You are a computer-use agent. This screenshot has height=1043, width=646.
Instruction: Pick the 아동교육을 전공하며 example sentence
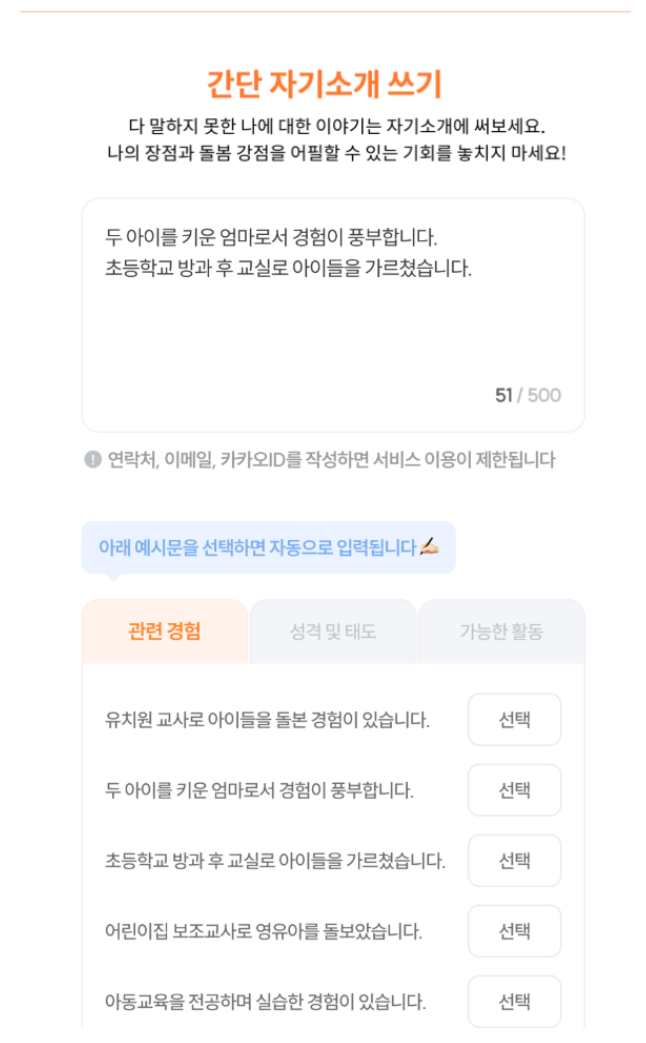click(x=514, y=1001)
